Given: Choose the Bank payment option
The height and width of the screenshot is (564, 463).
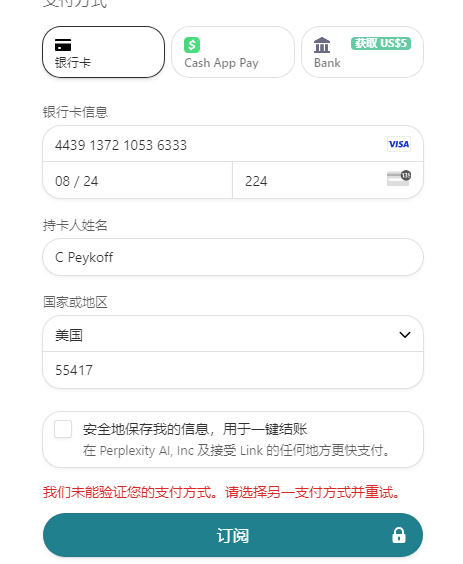Looking at the screenshot, I should pyautogui.click(x=362, y=52).
